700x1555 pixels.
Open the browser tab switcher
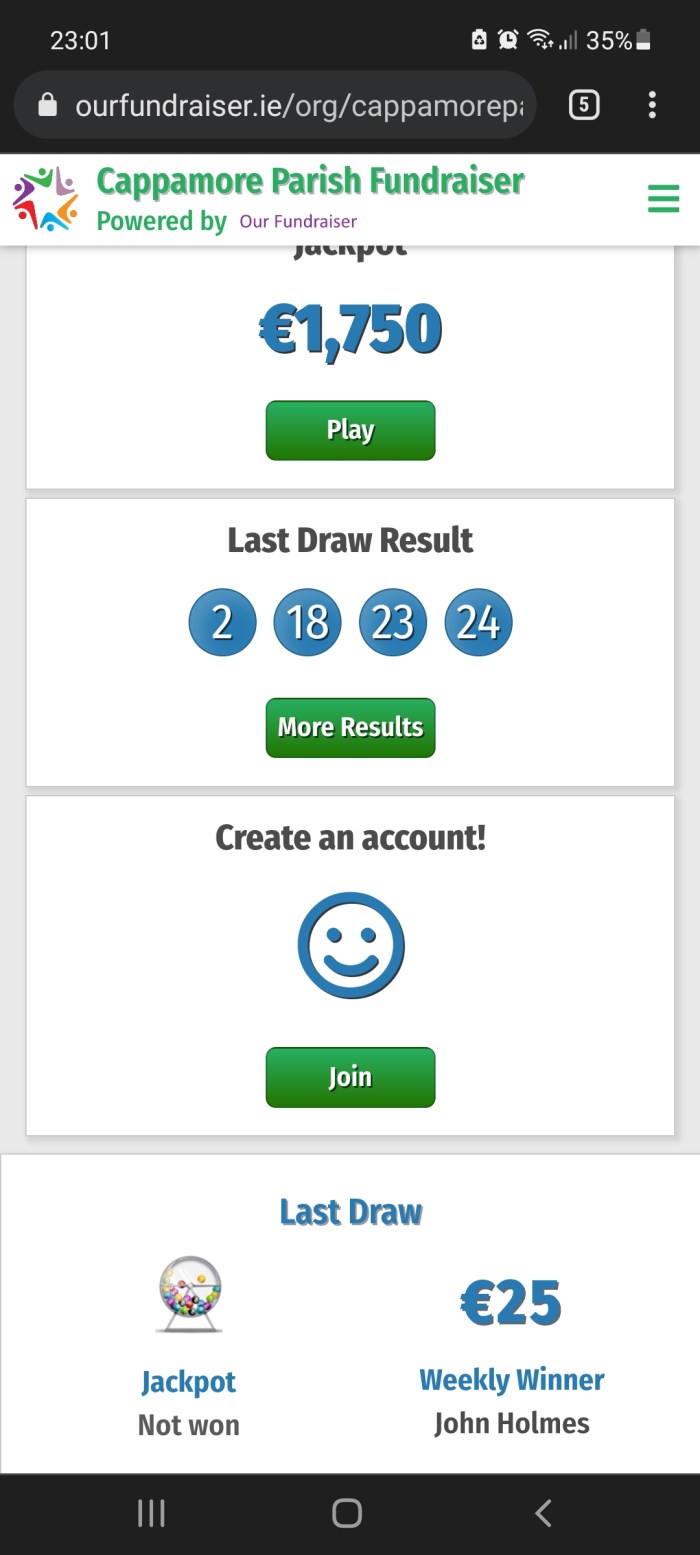pyautogui.click(x=584, y=105)
